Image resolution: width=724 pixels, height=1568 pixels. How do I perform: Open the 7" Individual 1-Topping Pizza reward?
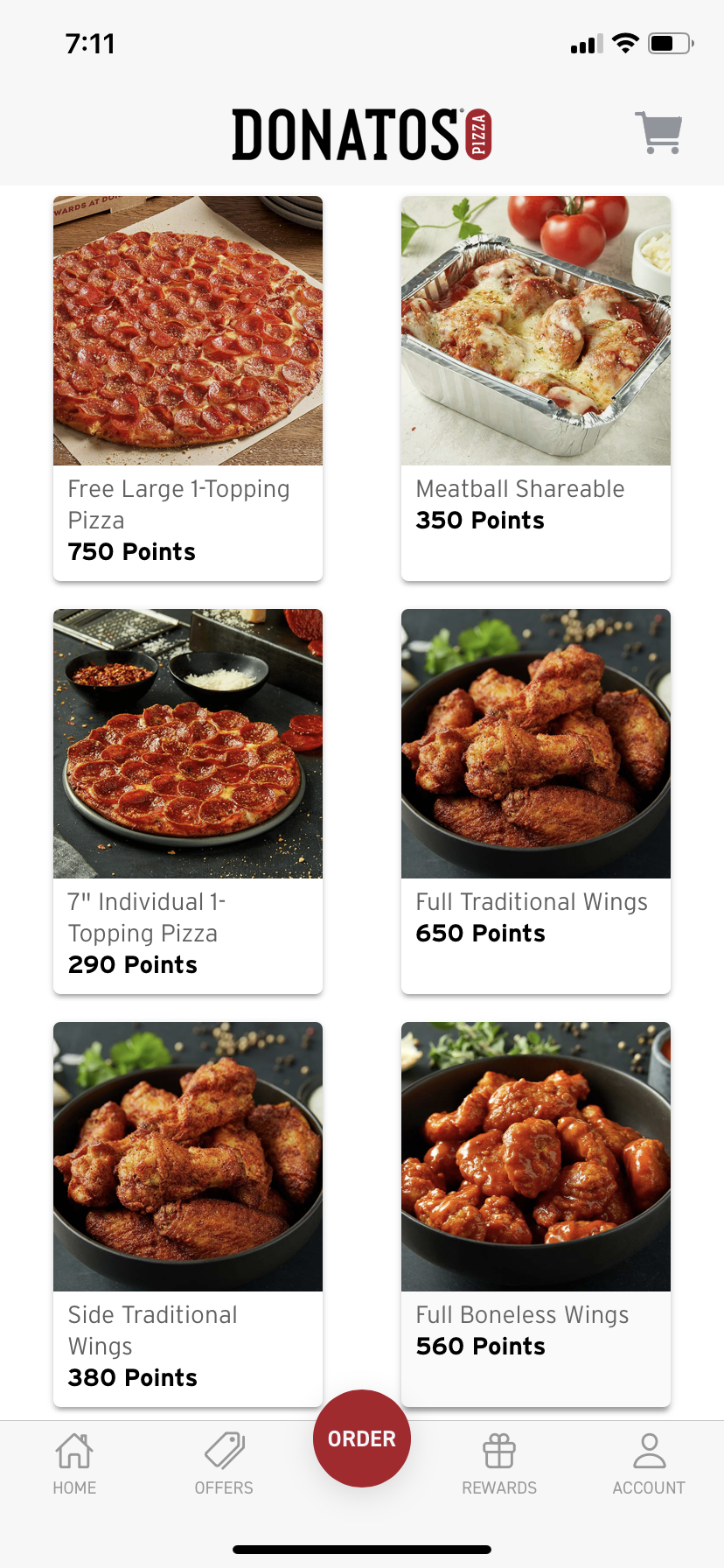point(188,801)
